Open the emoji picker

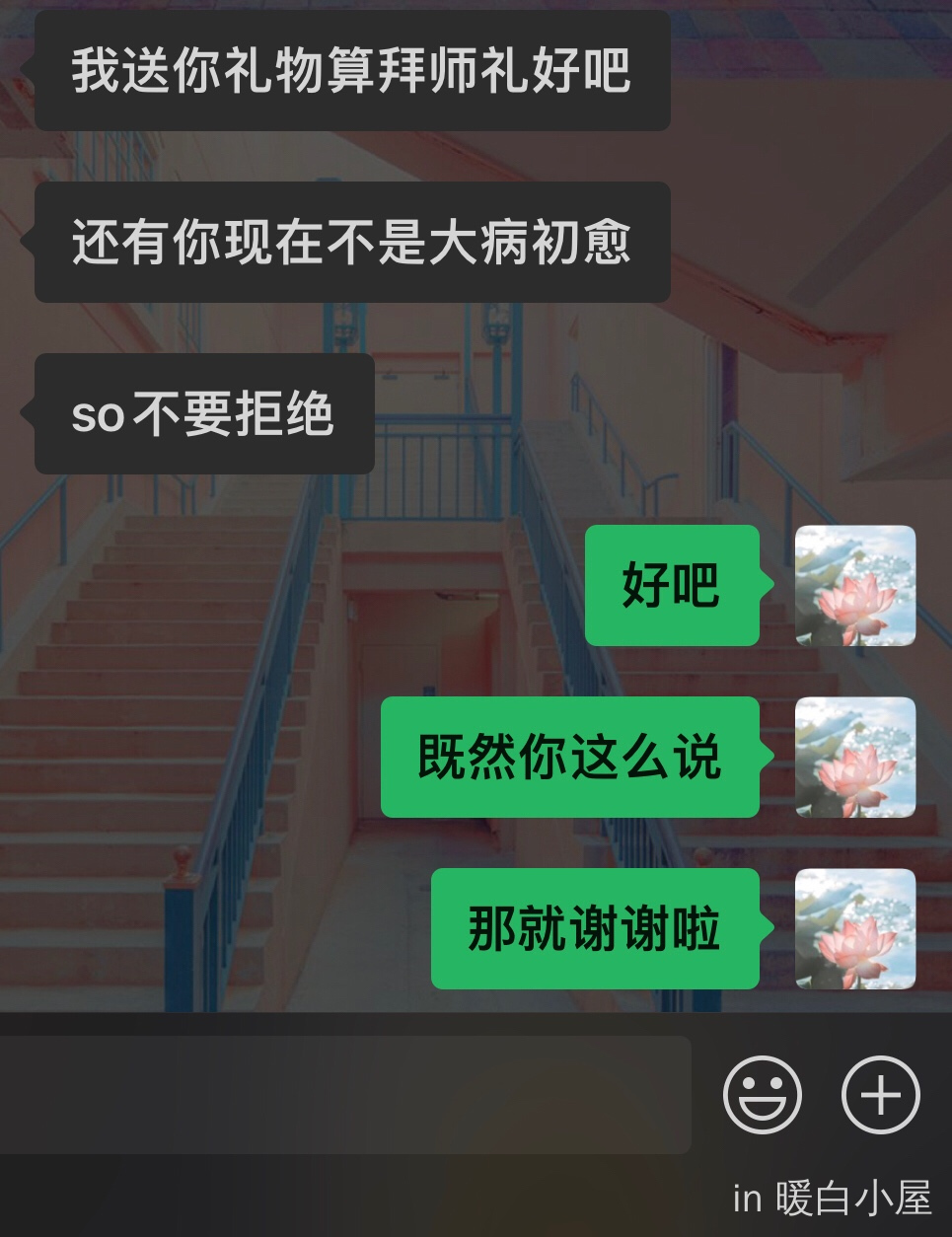click(762, 1095)
